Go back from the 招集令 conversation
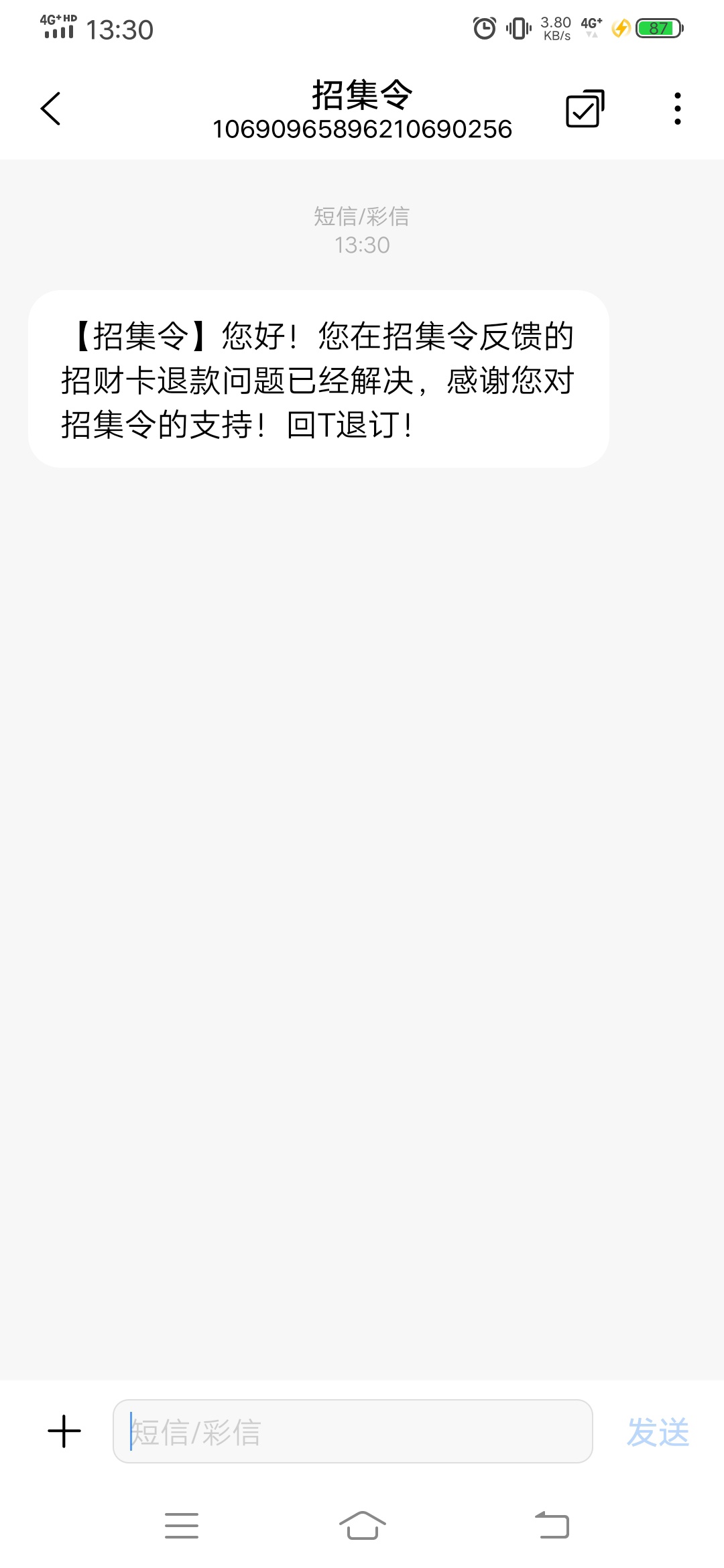 pos(51,109)
